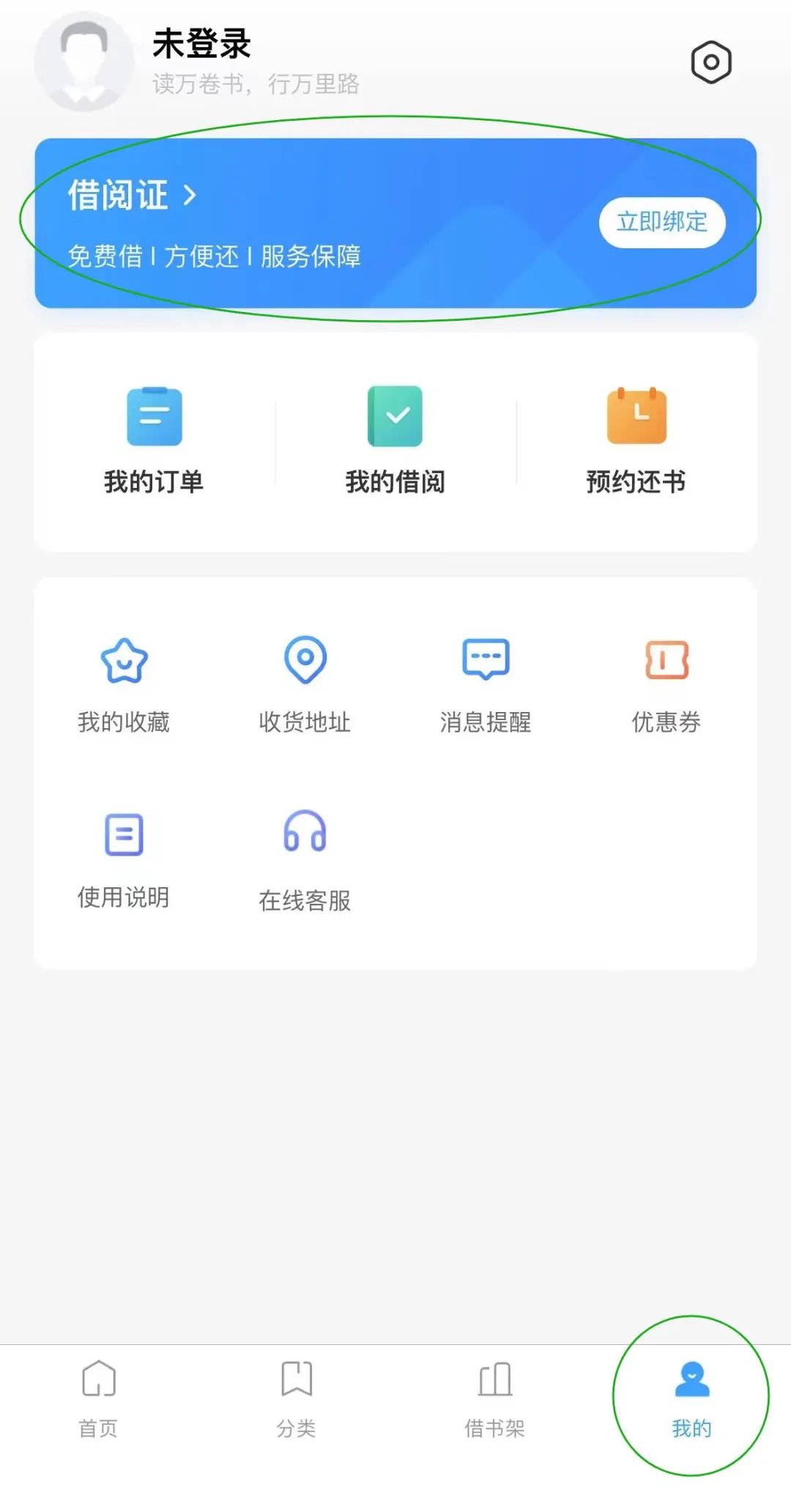Tap the 未登录 profile avatar
Image resolution: width=791 pixels, height=1512 pixels.
pos(84,62)
